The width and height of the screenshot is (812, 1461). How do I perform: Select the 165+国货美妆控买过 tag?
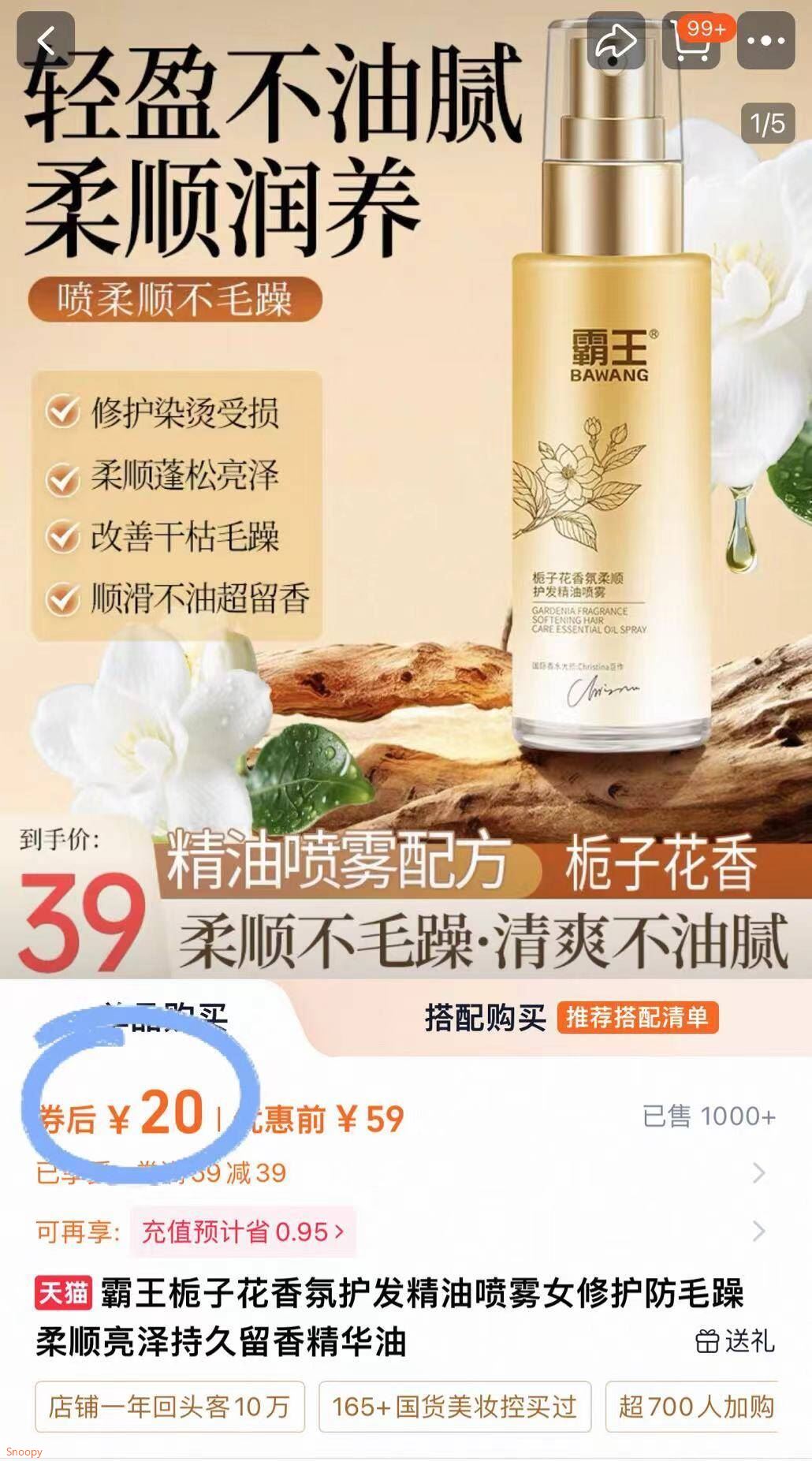click(x=455, y=1406)
